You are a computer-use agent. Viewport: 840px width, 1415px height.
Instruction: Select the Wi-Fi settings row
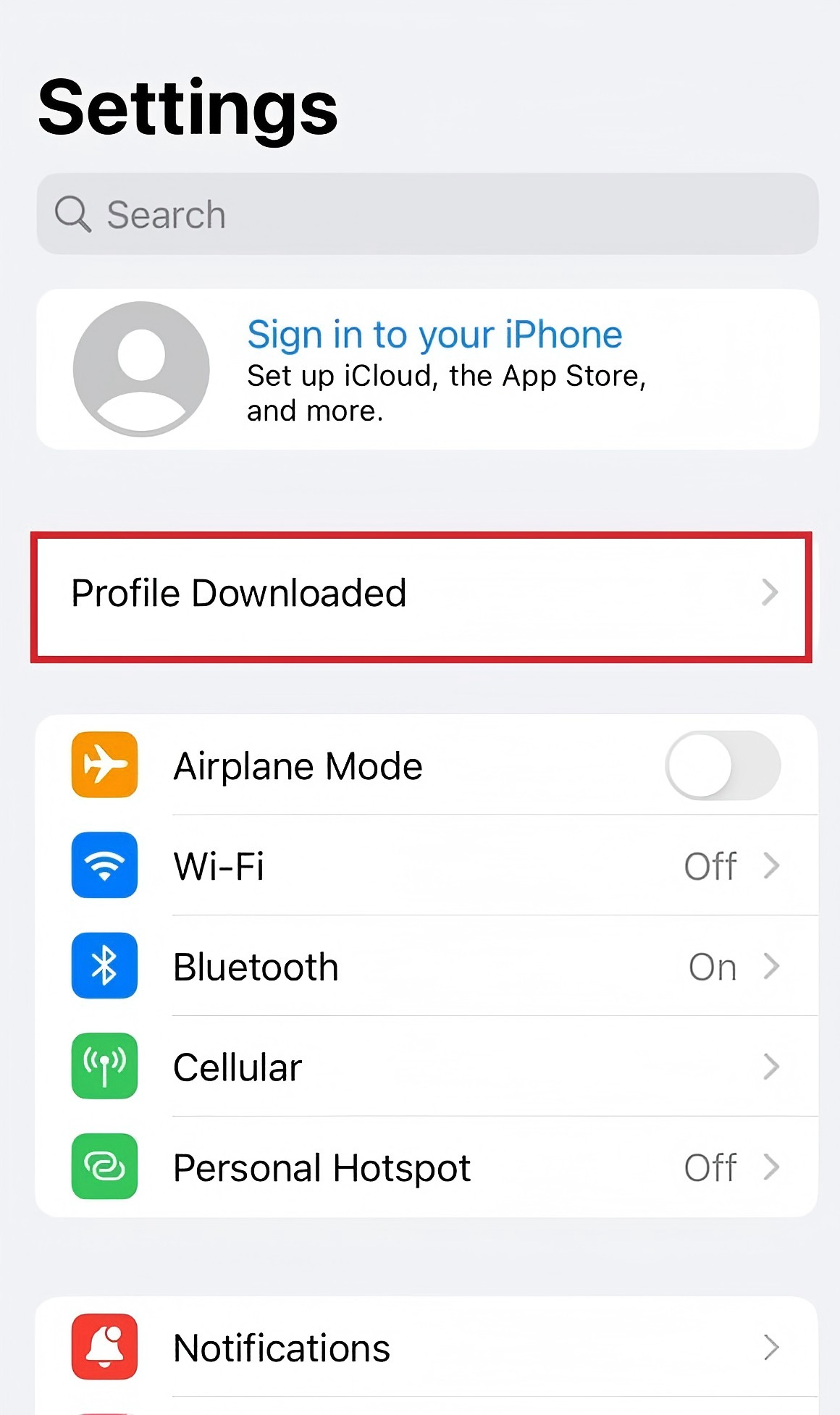pyautogui.click(x=434, y=867)
